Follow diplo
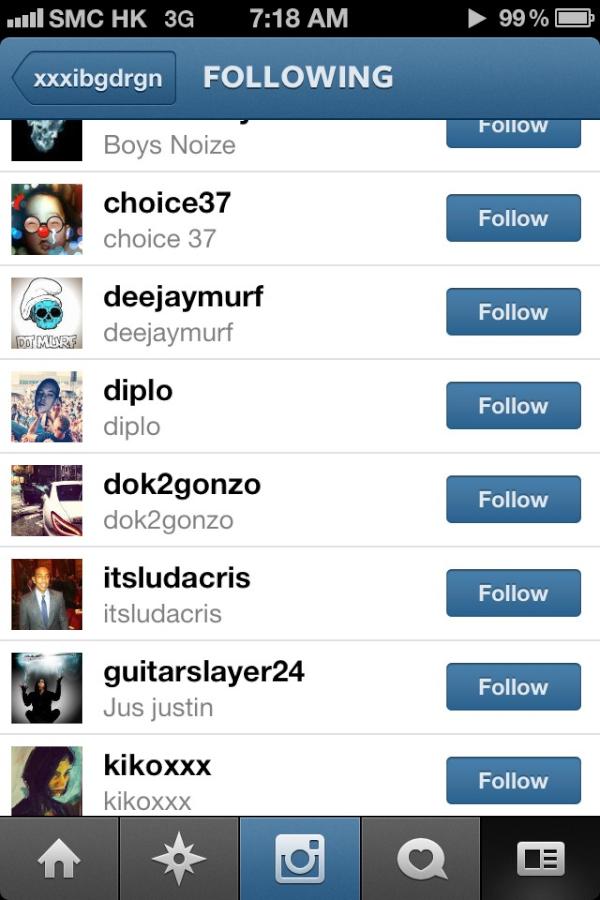Screen dimensions: 600x900 [x=513, y=406]
